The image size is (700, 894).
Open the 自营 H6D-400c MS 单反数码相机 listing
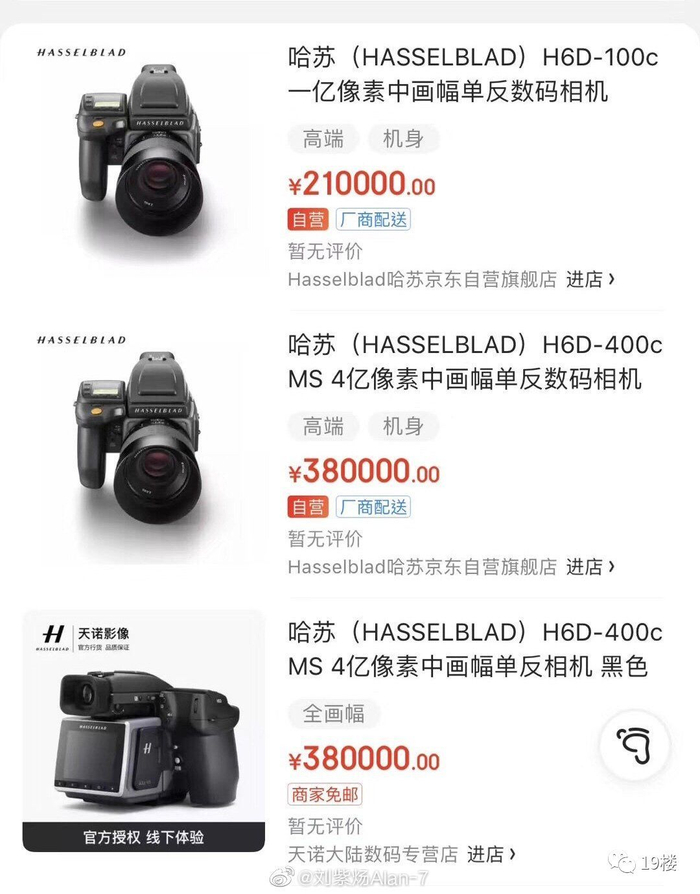point(474,362)
